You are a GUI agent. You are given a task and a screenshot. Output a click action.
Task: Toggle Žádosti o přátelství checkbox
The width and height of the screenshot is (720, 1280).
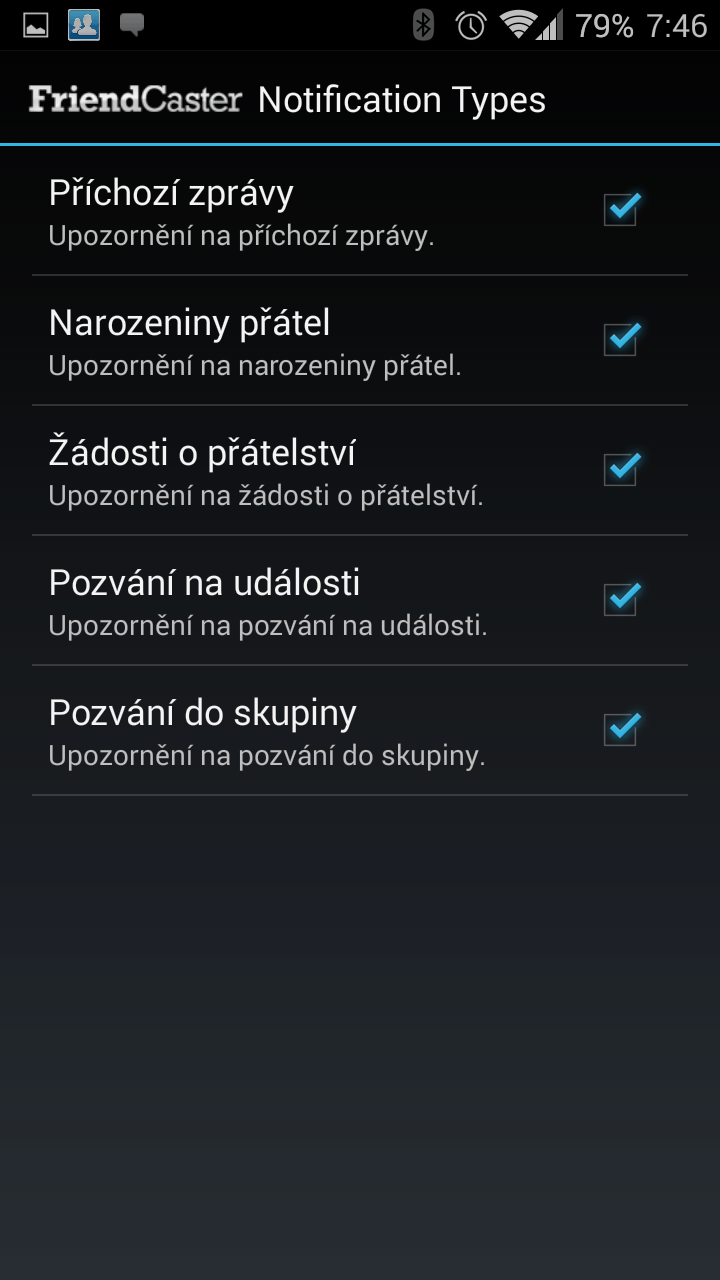621,470
